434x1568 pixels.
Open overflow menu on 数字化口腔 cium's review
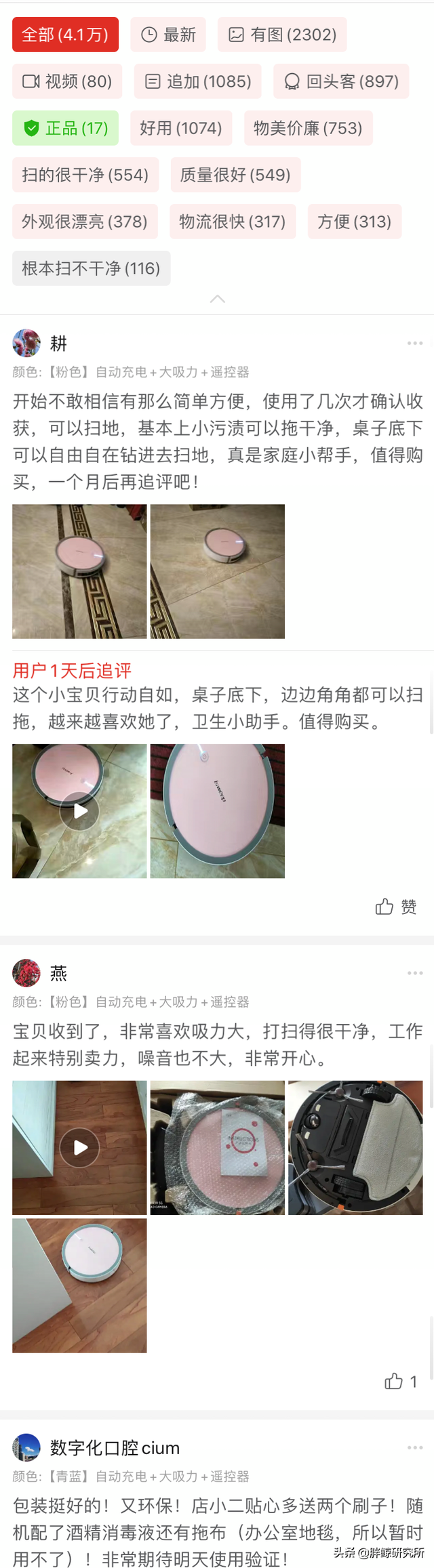pyautogui.click(x=415, y=1447)
